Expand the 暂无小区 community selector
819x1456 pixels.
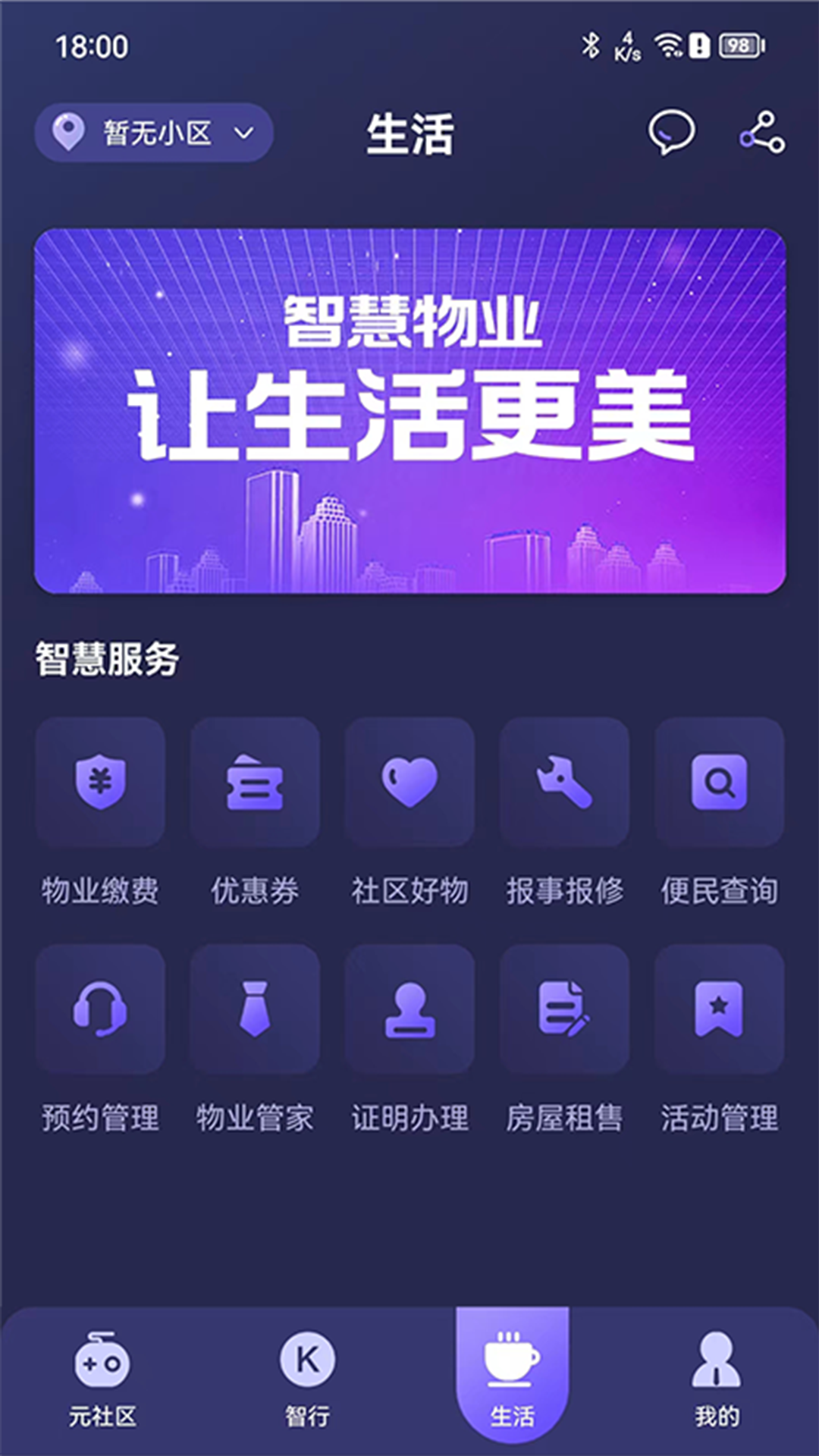(154, 131)
